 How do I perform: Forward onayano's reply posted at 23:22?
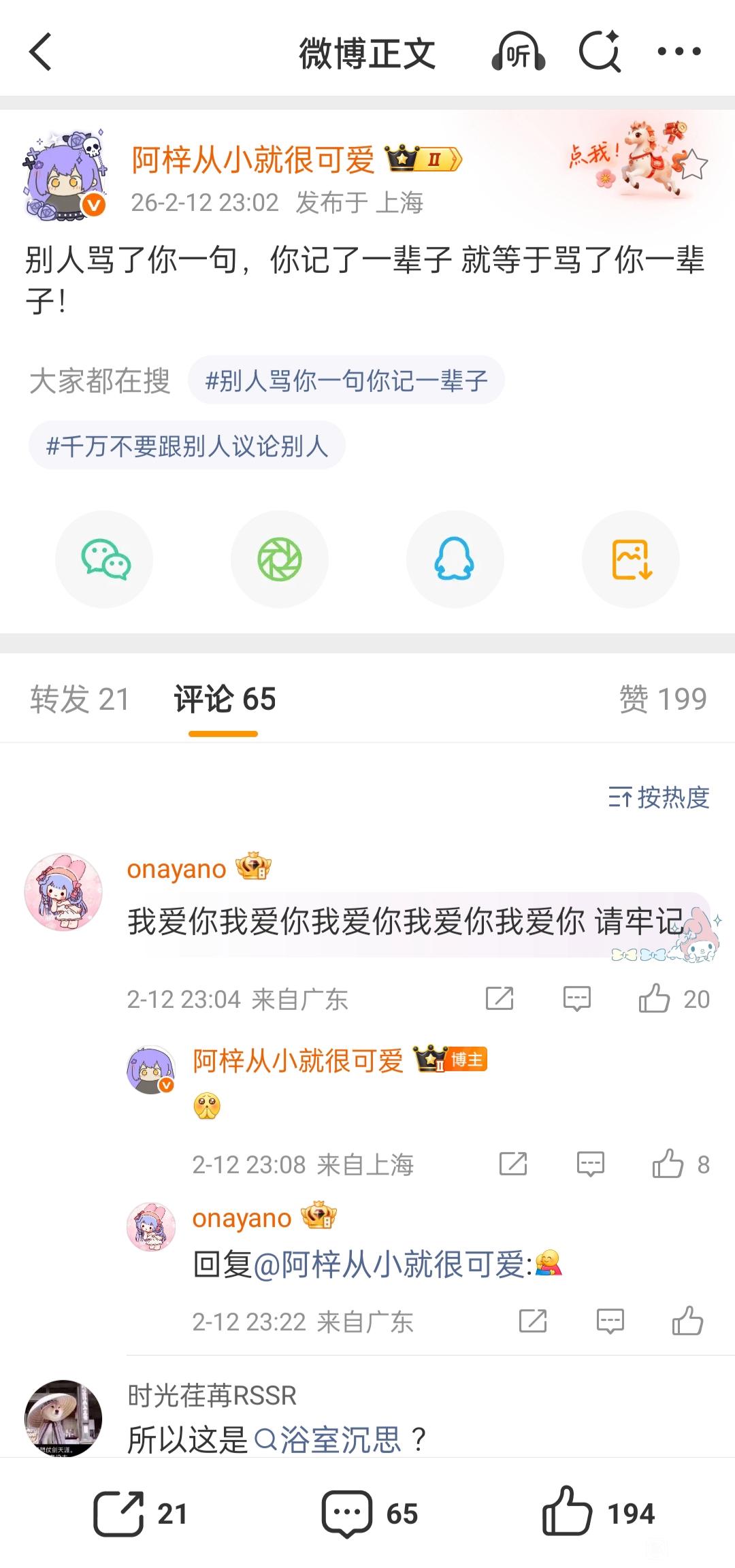point(533,1322)
